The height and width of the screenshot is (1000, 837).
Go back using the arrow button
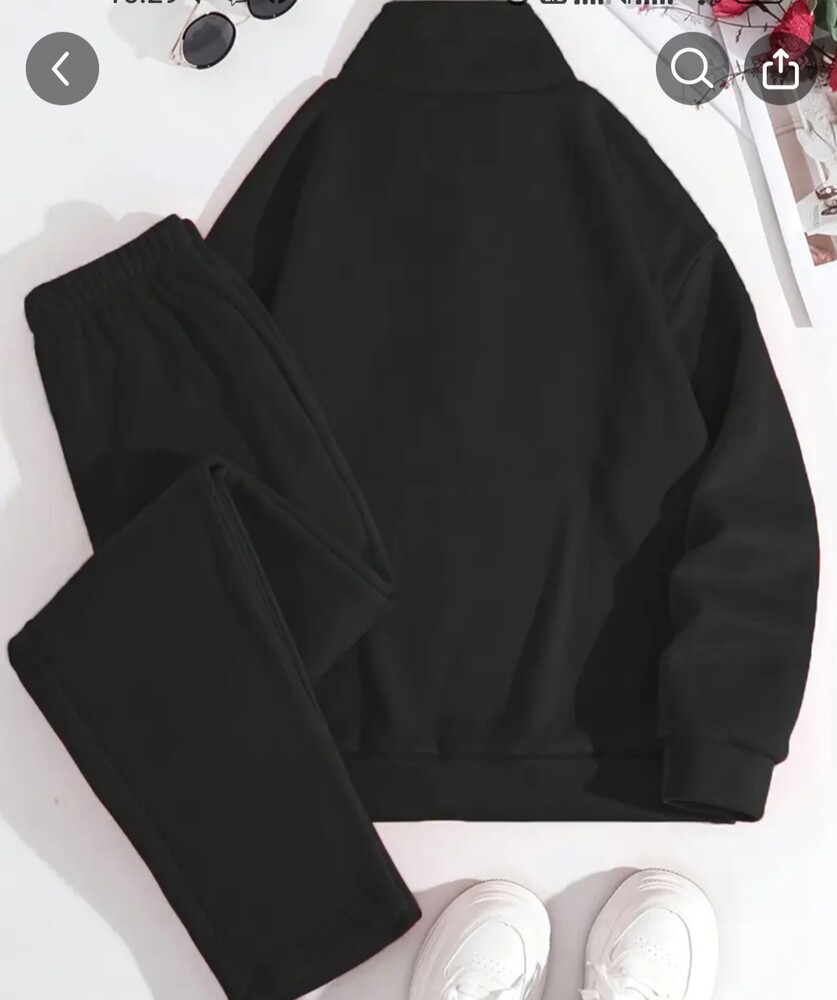62,69
